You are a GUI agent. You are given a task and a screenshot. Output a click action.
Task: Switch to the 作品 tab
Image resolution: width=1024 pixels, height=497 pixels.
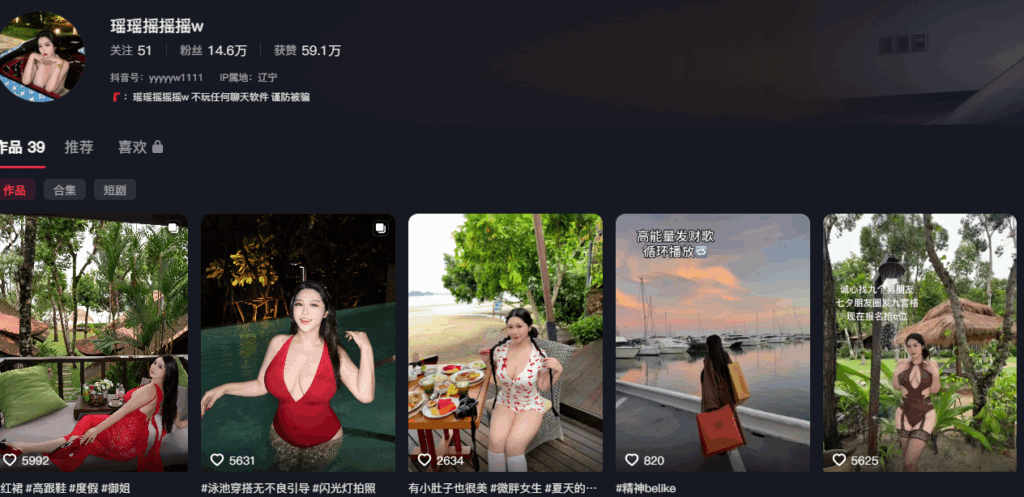click(x=22, y=147)
